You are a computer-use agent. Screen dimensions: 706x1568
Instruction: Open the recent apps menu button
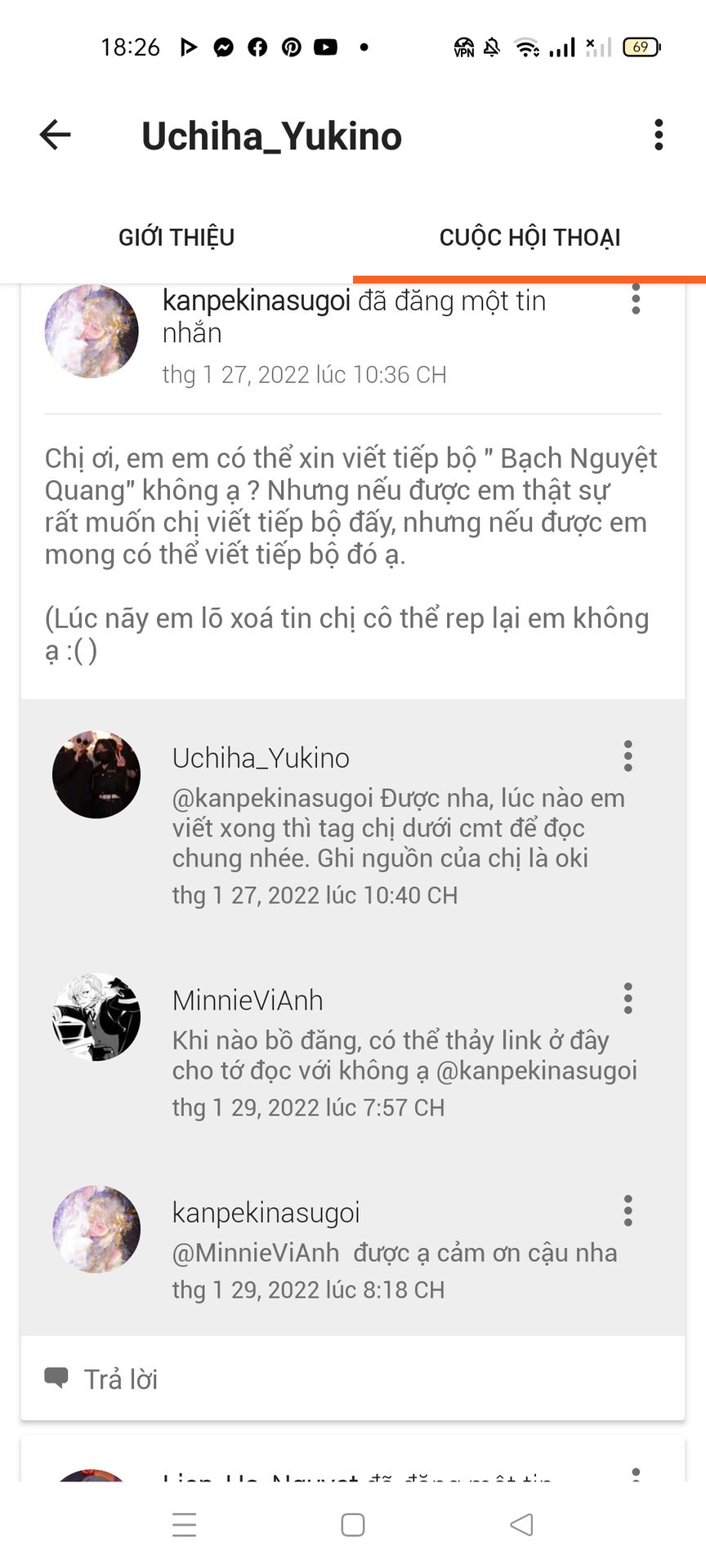[185, 1525]
